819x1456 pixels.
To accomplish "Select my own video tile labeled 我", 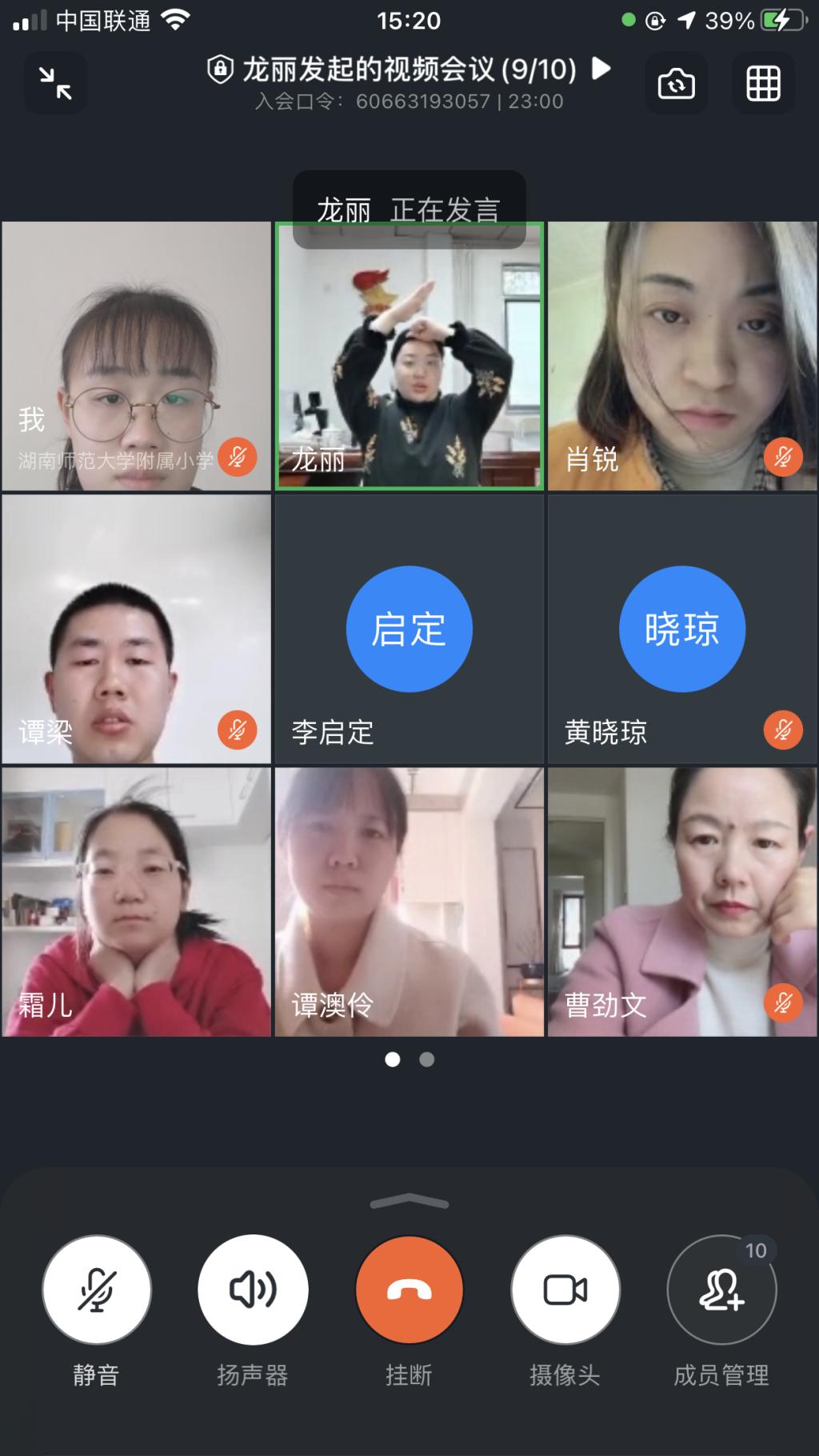I will 136,356.
